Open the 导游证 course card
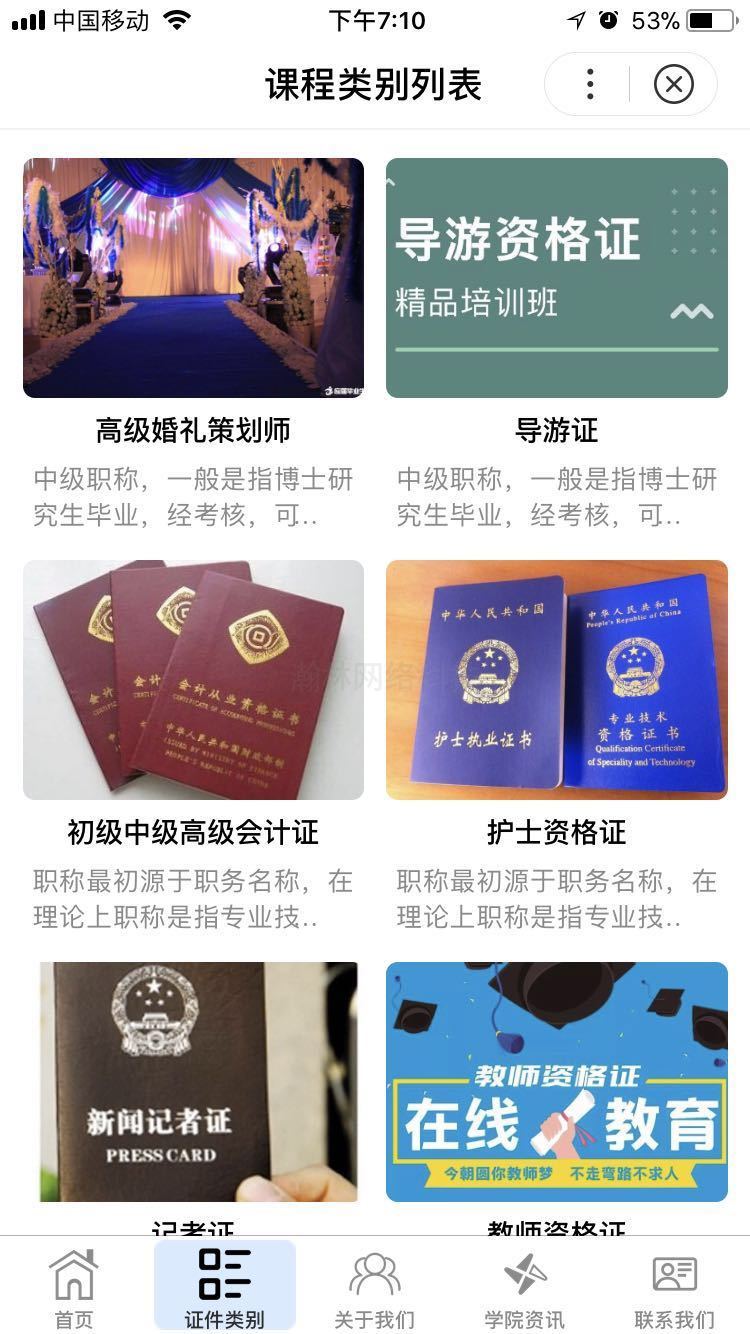Viewport: 750px width, 1334px height. point(557,278)
